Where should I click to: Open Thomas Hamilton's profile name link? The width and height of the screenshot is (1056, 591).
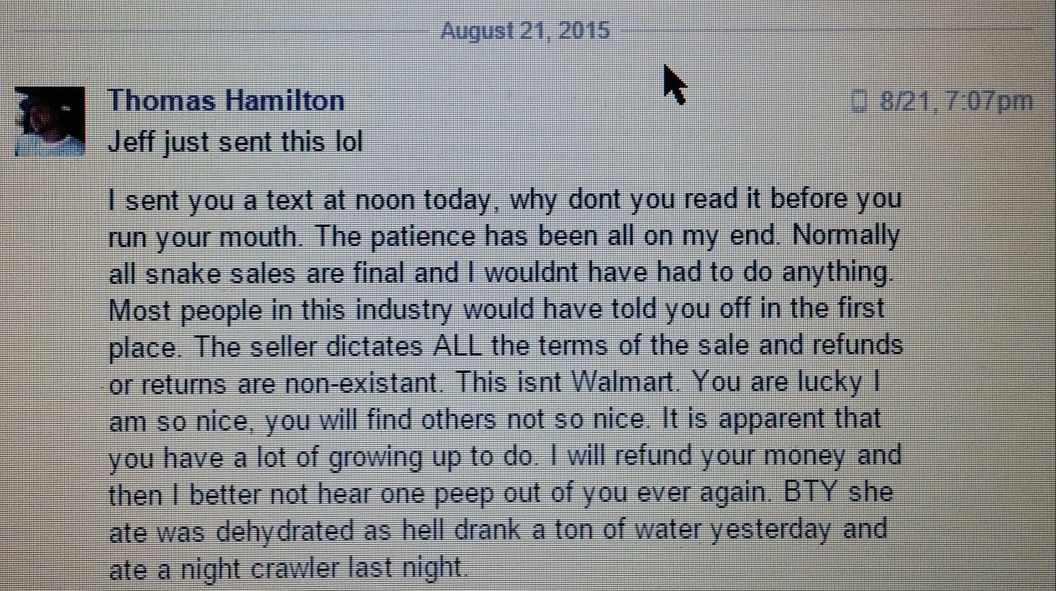pos(226,101)
